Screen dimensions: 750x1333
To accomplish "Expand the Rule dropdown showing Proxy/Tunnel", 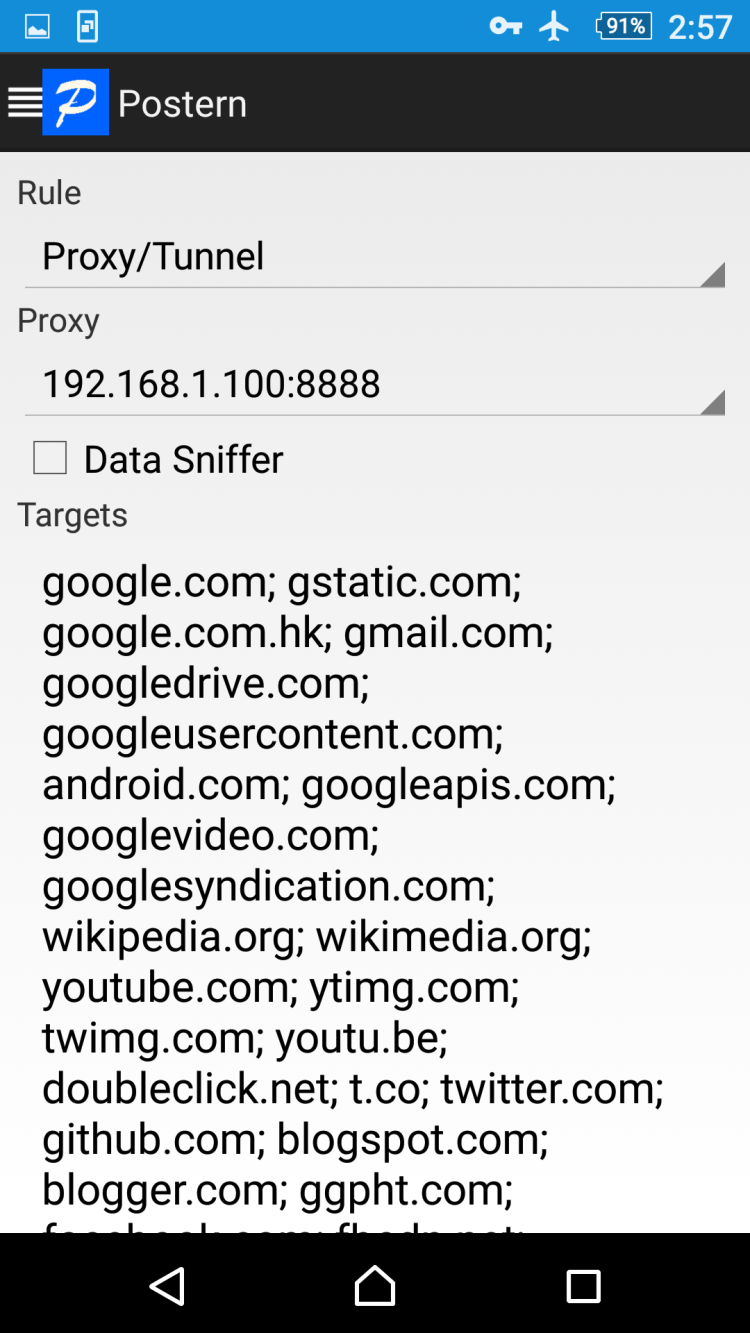I will [374, 257].
